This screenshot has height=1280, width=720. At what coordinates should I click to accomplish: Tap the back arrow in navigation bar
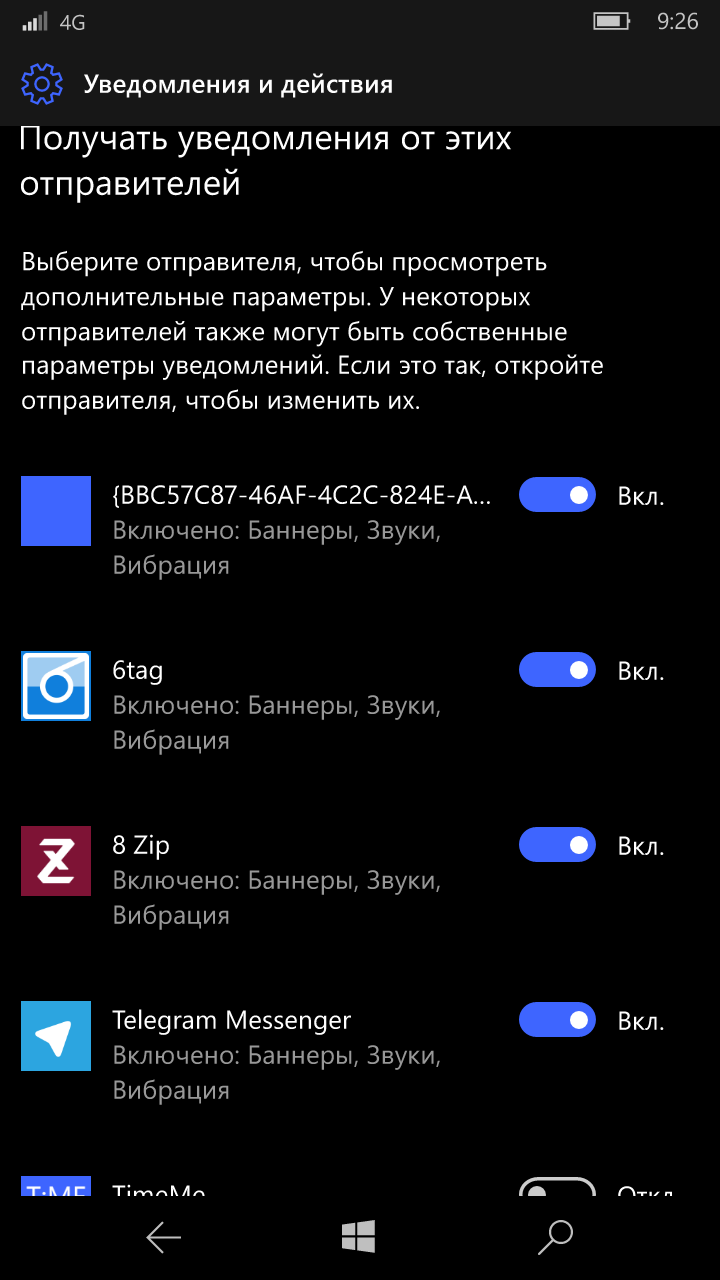pyautogui.click(x=163, y=1238)
